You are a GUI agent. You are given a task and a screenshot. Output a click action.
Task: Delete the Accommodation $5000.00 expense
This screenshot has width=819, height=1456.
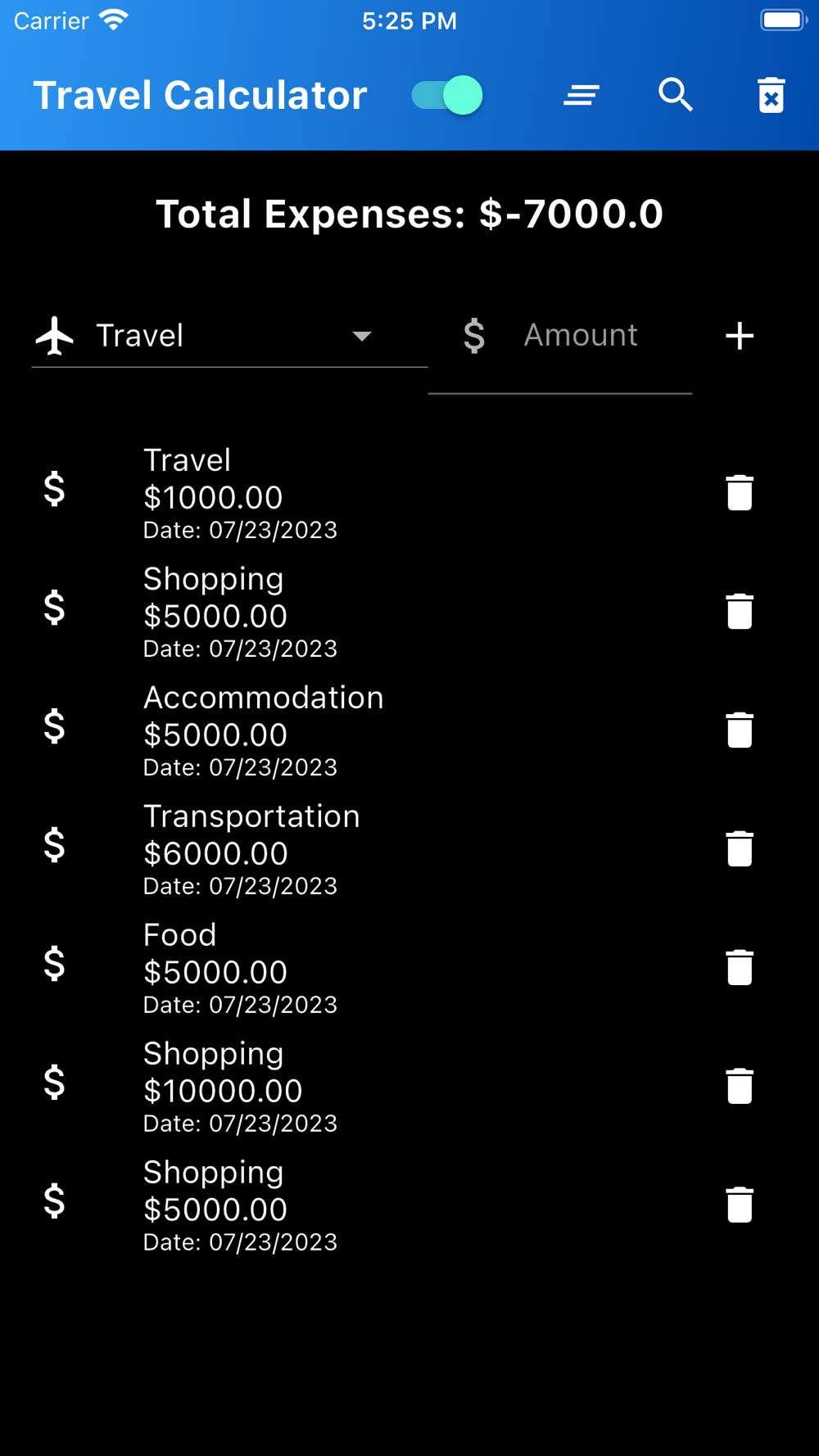(x=740, y=730)
